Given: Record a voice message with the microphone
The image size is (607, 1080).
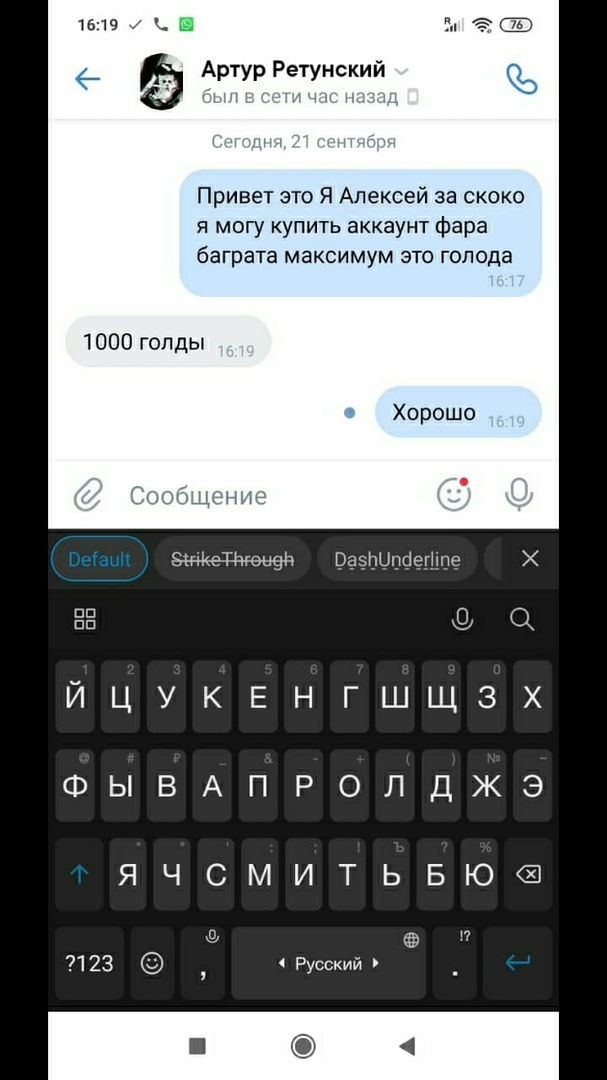Looking at the screenshot, I should point(518,494).
